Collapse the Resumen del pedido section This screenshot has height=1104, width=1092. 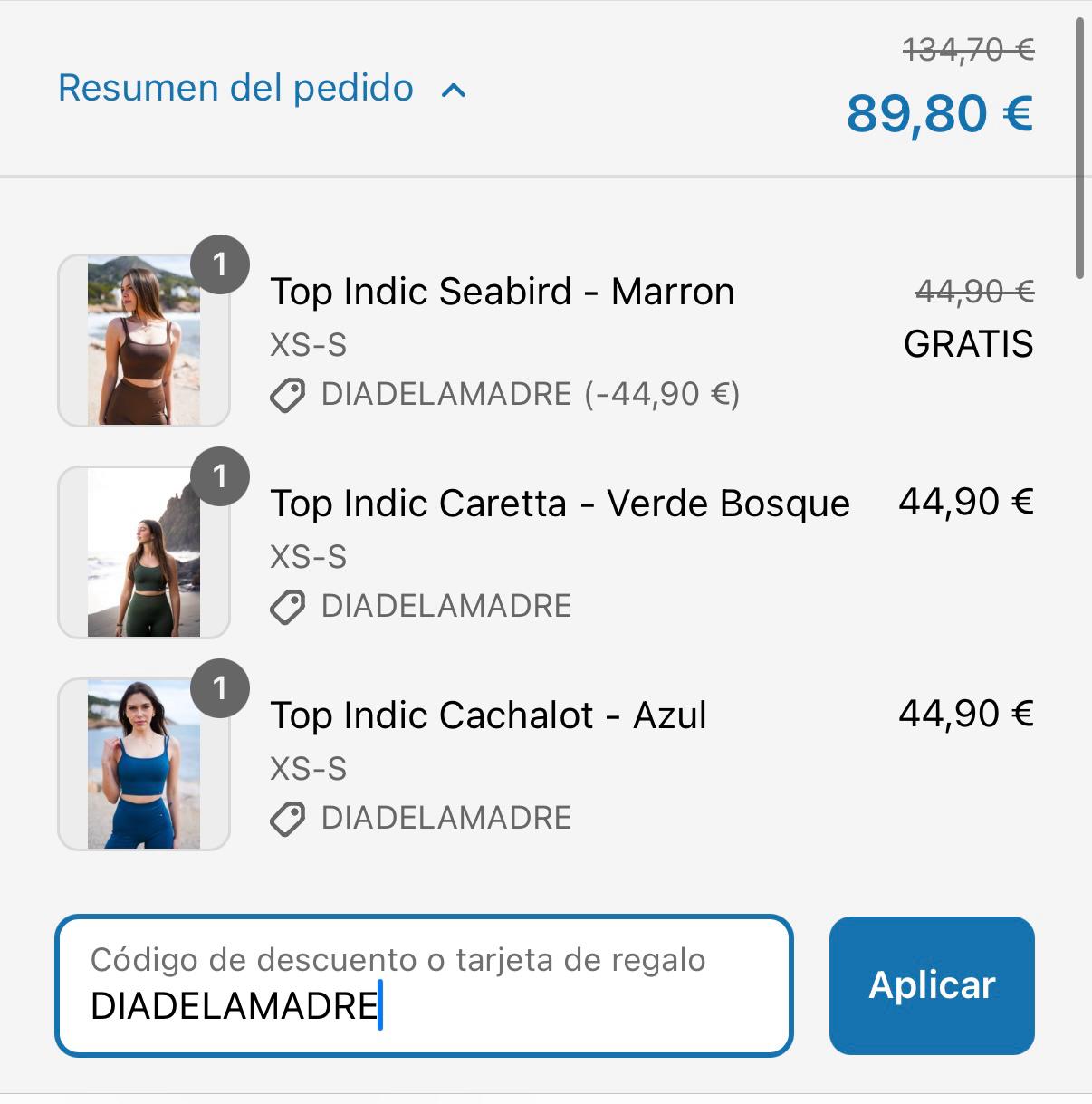click(263, 89)
